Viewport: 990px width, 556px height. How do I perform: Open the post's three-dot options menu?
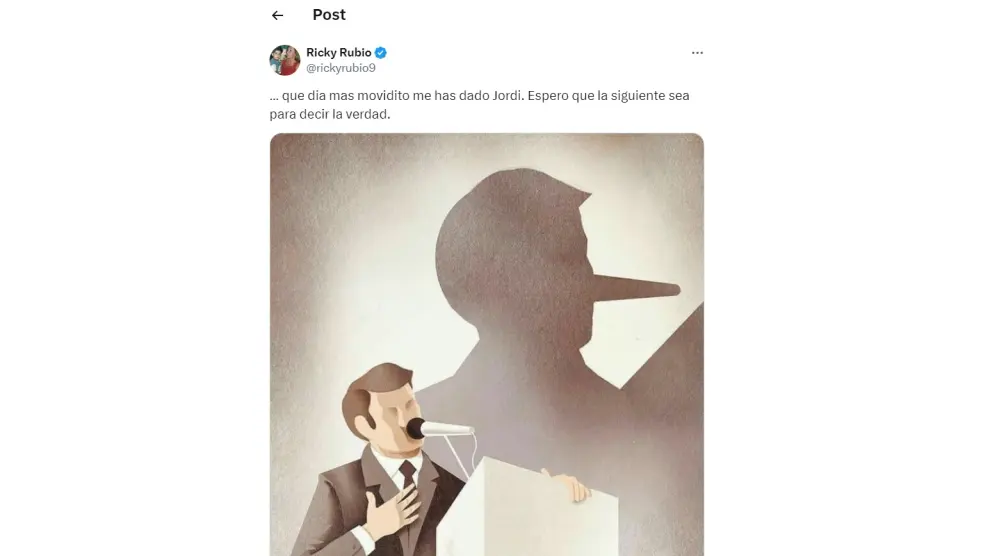coord(697,53)
